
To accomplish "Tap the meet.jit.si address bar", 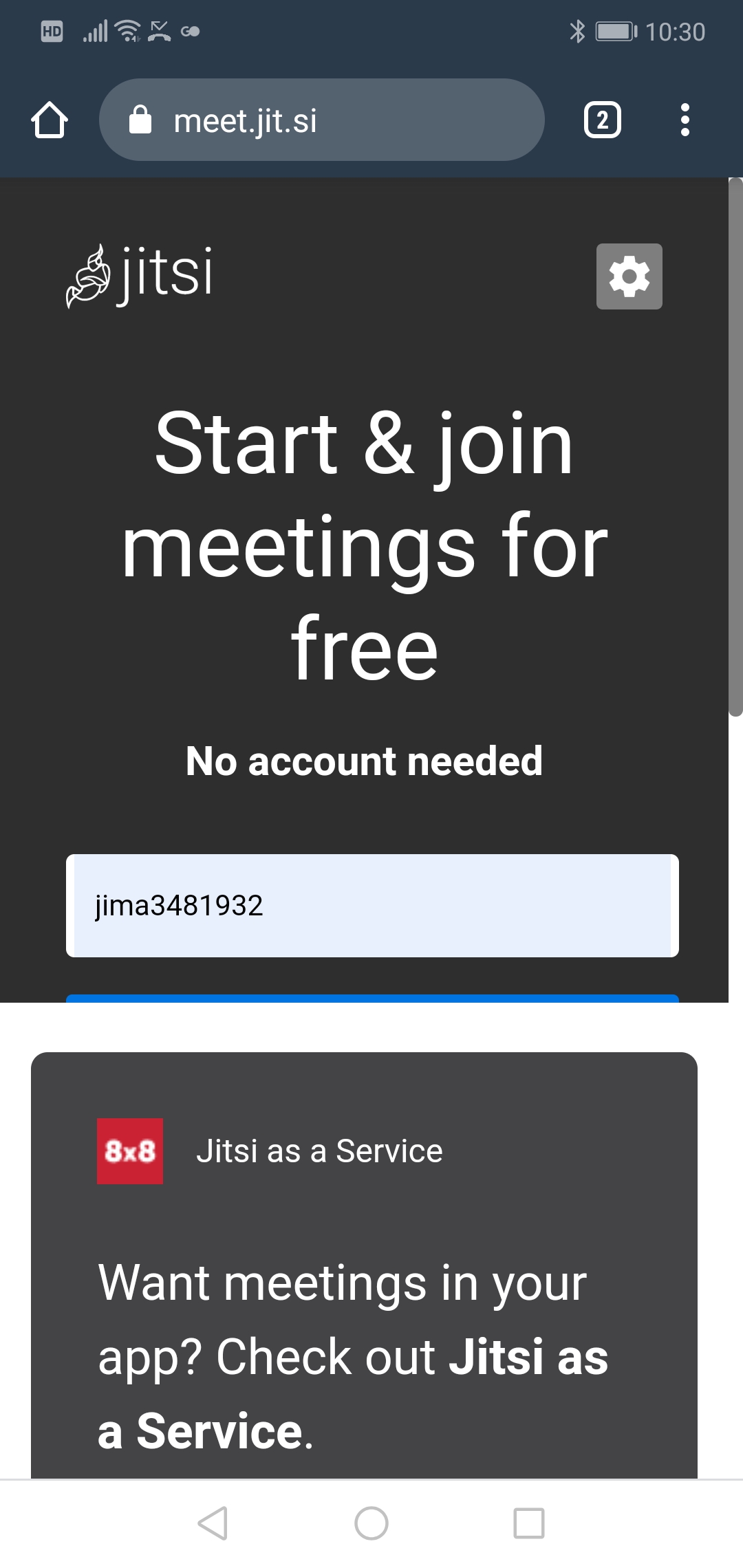I will click(322, 120).
